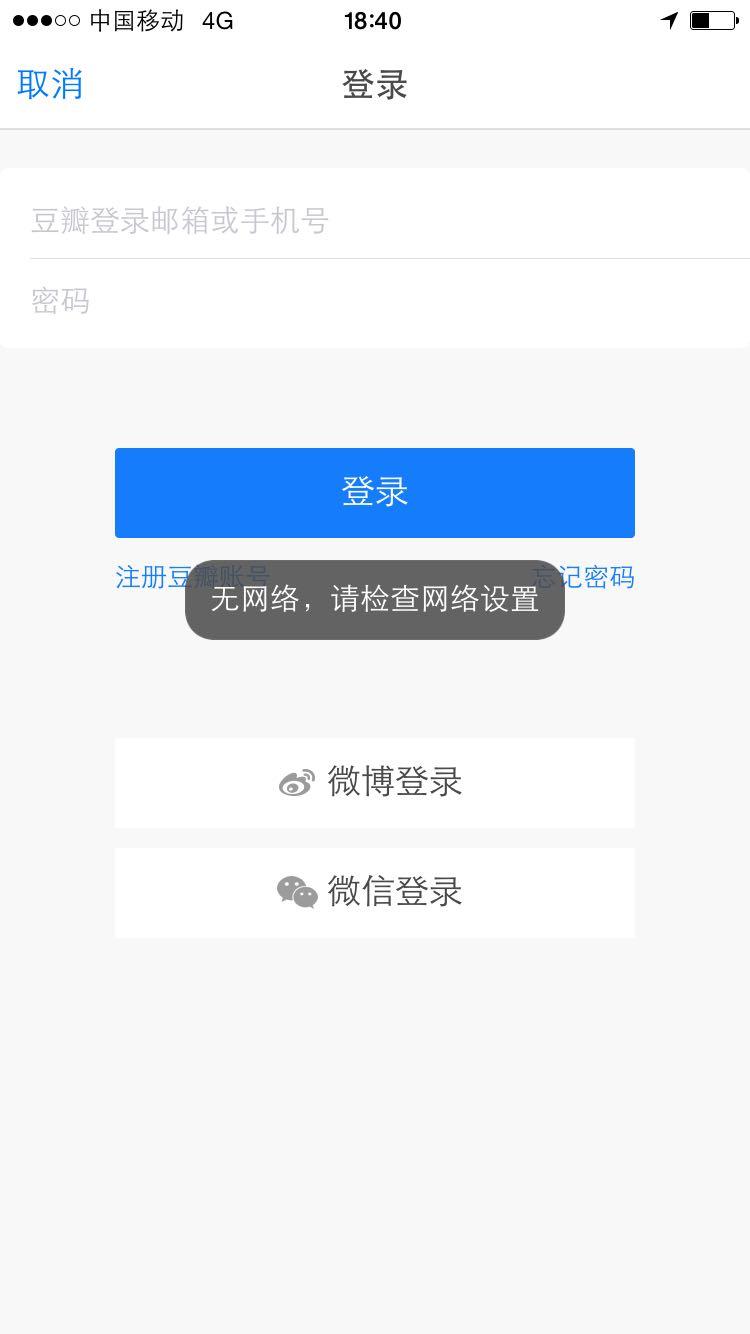This screenshot has height=1334, width=750.
Task: Choose 微博登录 to sign in with Weibo
Action: (x=375, y=782)
